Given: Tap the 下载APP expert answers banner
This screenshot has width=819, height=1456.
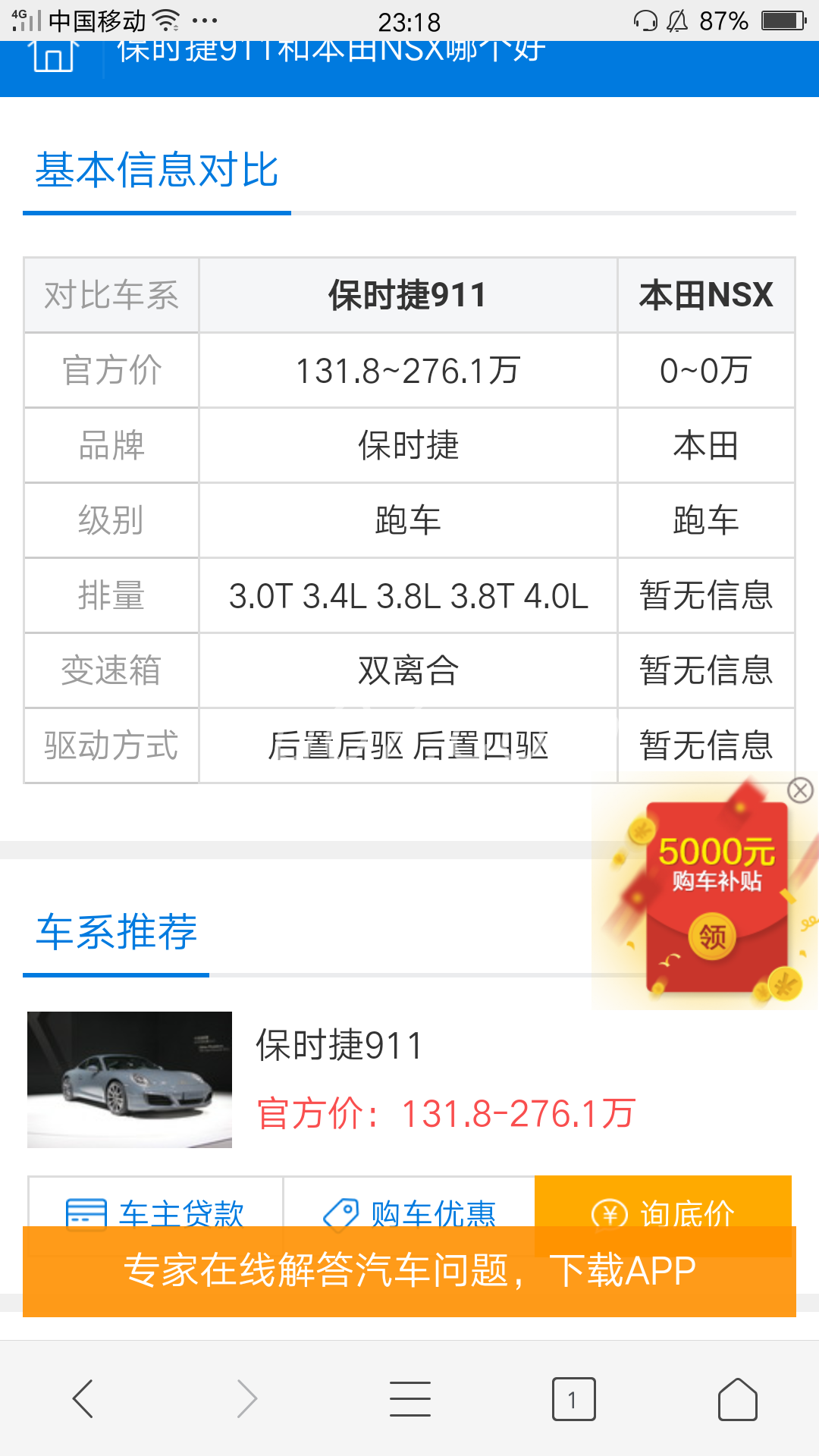Looking at the screenshot, I should coord(409,1272).
